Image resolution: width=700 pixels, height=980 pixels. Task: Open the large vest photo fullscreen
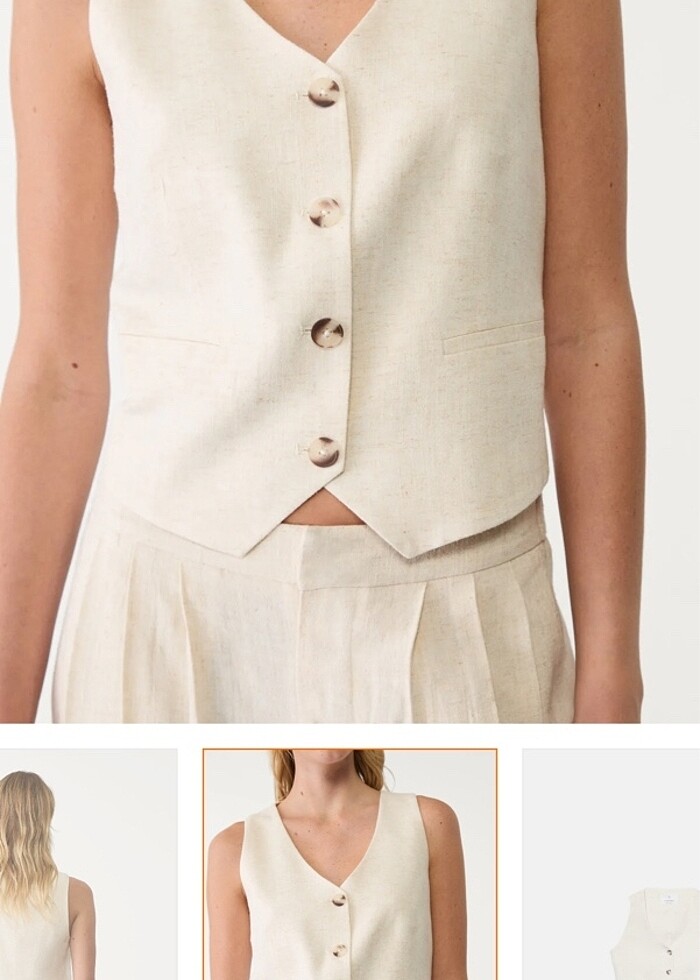point(350,360)
